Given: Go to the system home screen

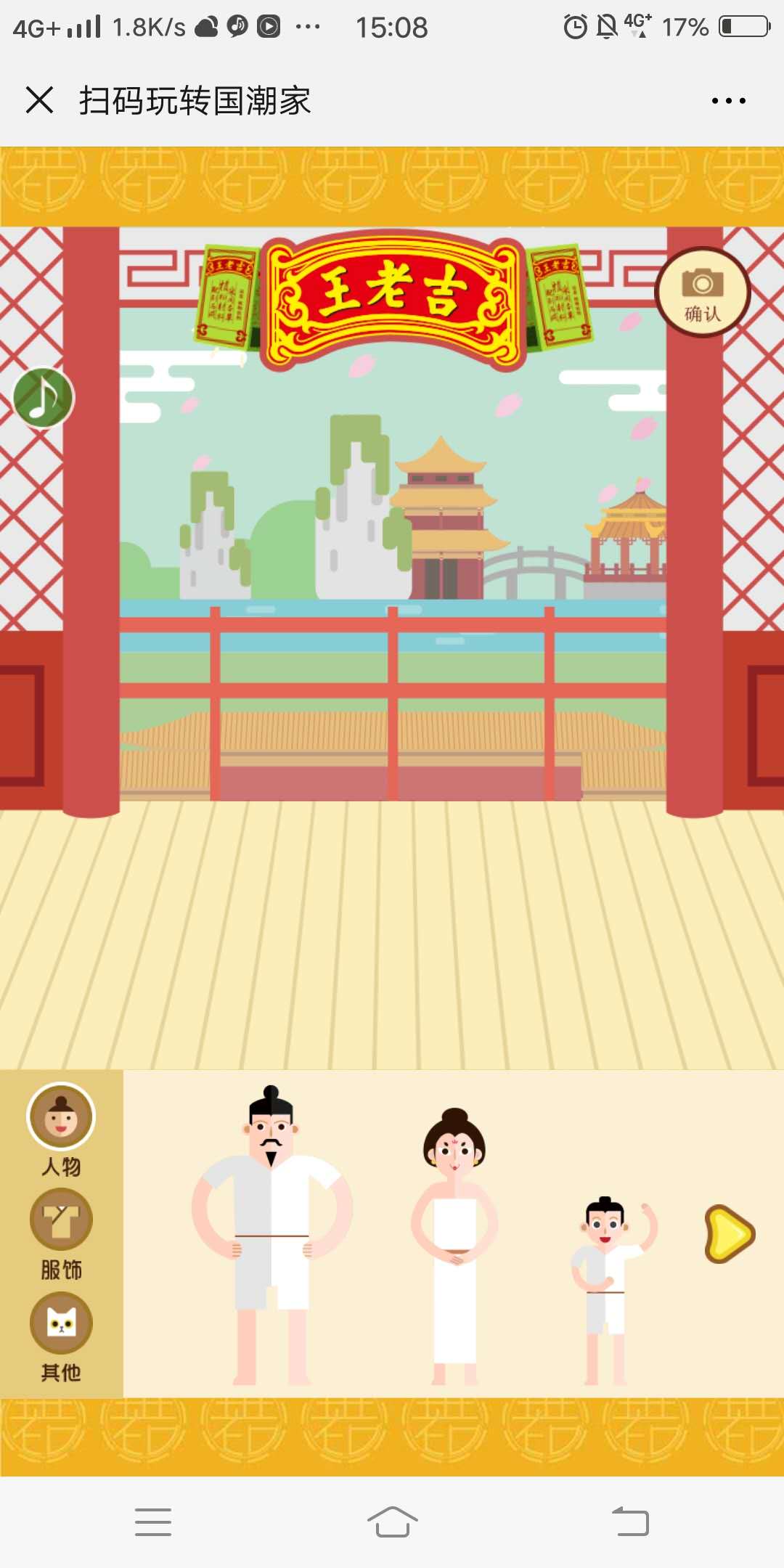Looking at the screenshot, I should click(392, 1522).
